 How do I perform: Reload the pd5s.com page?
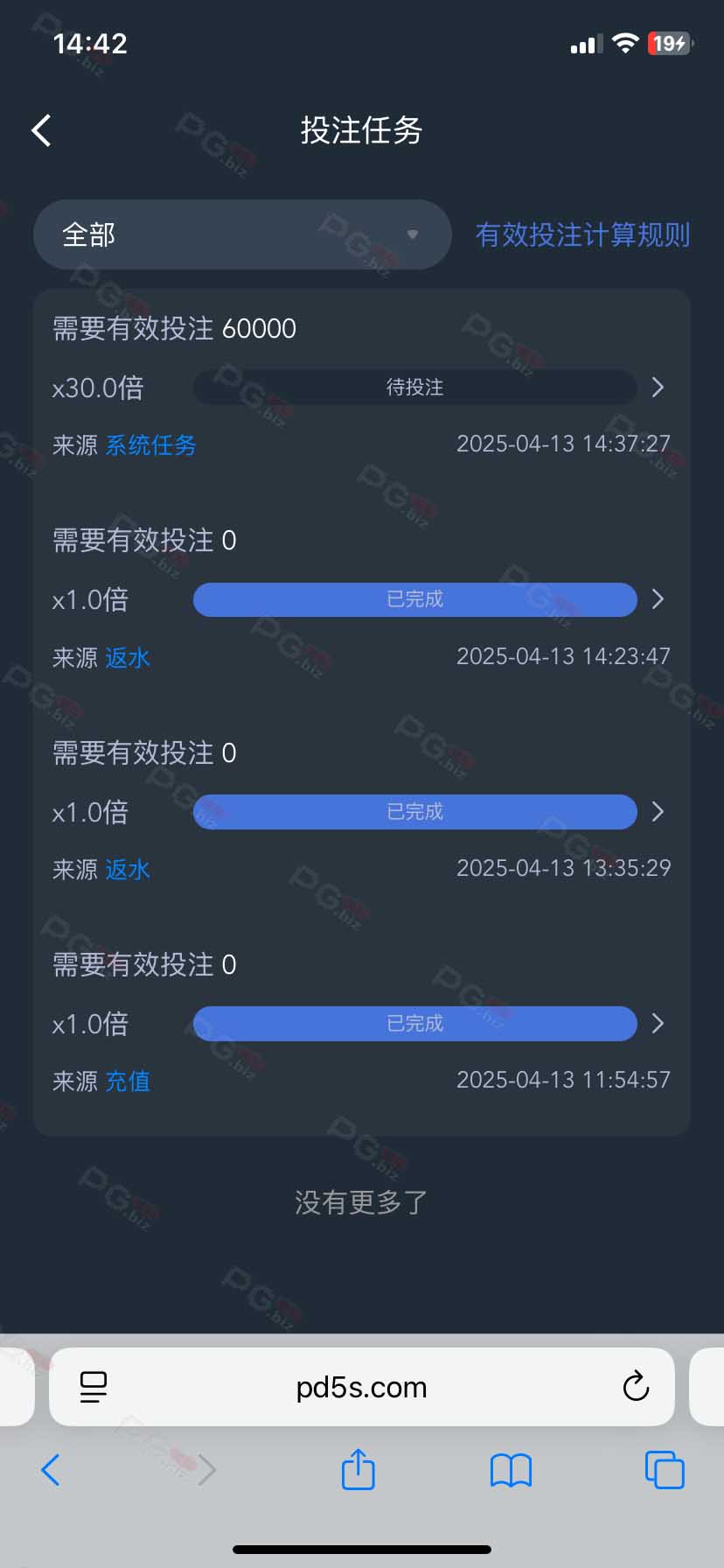[x=636, y=1386]
